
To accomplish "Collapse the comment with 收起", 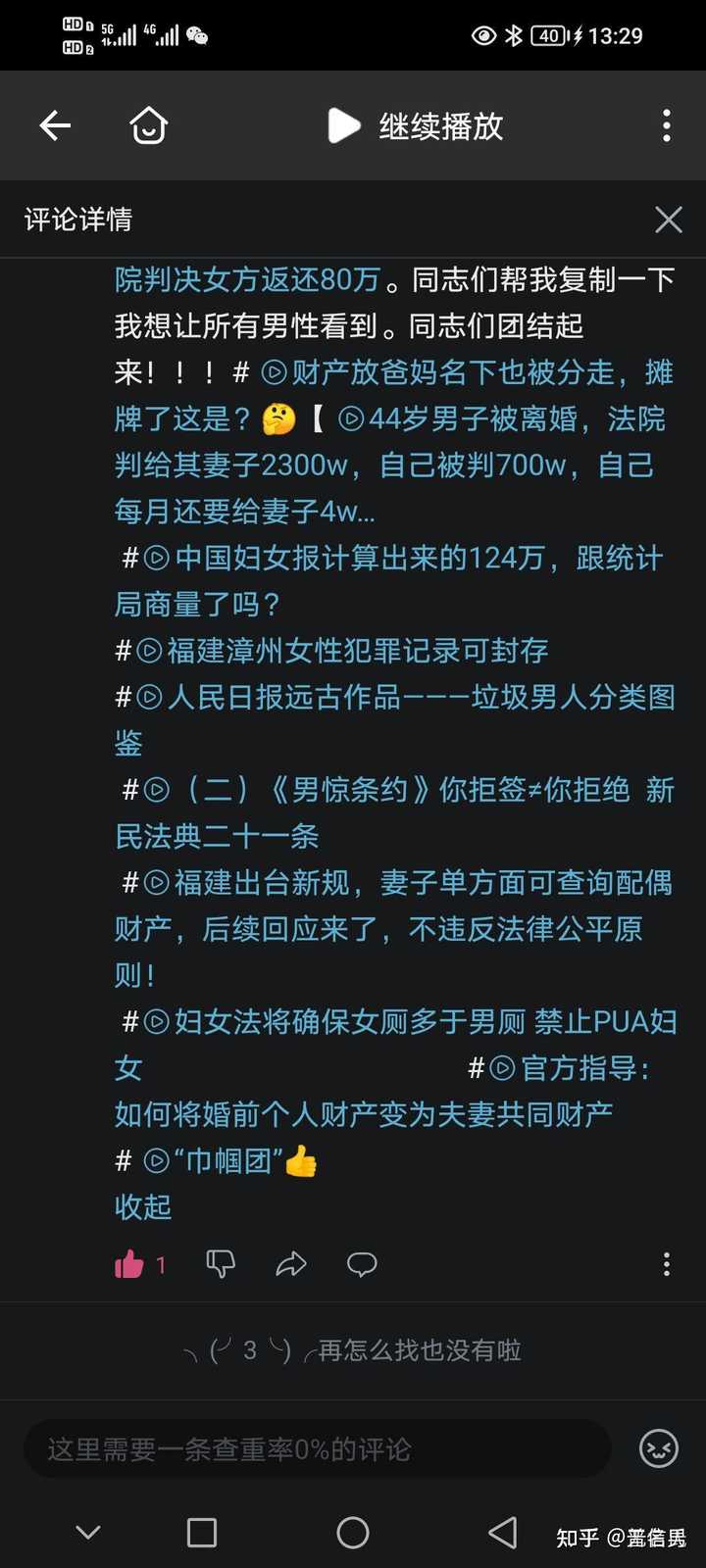I will [143, 1206].
